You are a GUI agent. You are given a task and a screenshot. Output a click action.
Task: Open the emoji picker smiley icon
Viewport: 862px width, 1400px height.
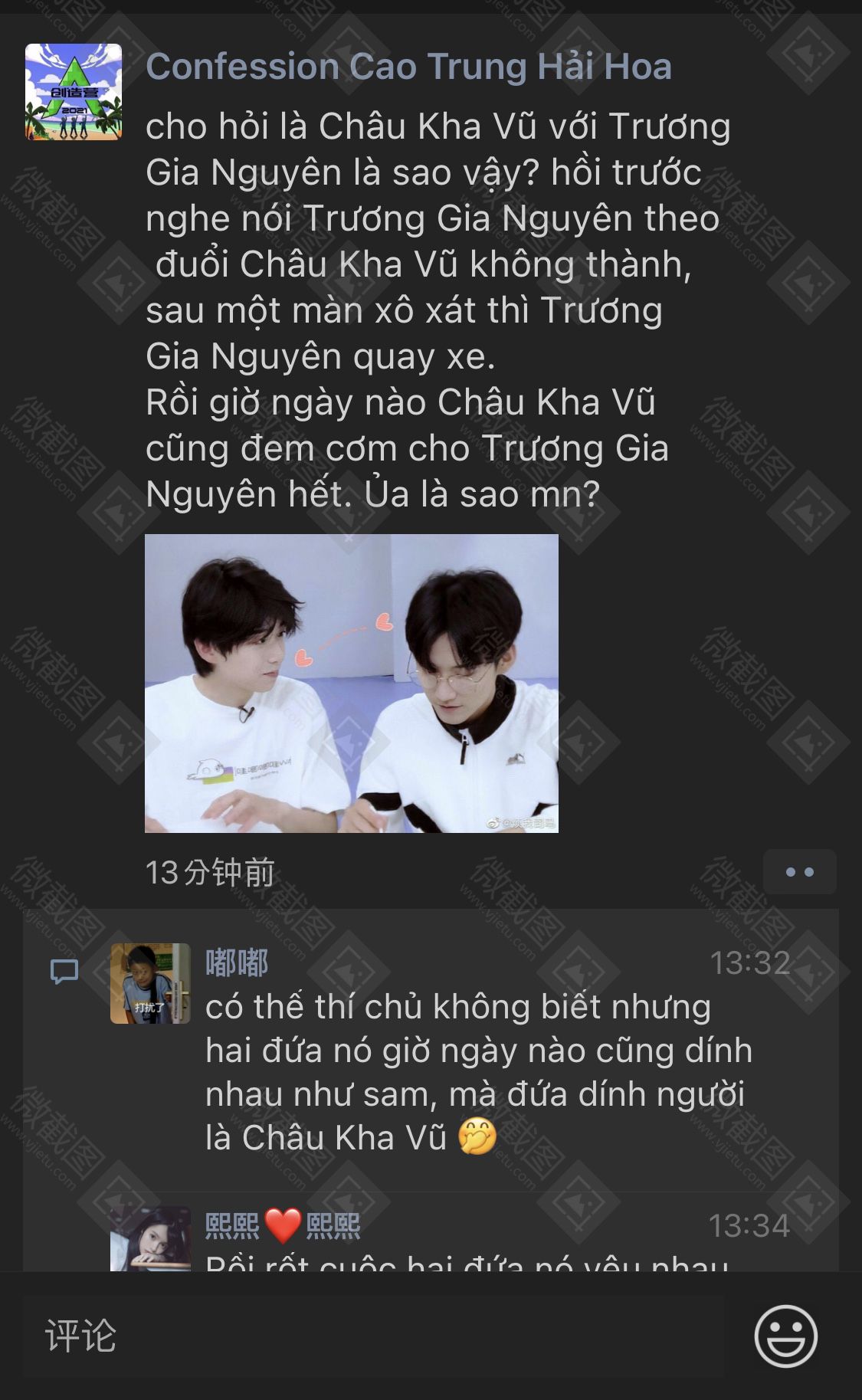[785, 1336]
